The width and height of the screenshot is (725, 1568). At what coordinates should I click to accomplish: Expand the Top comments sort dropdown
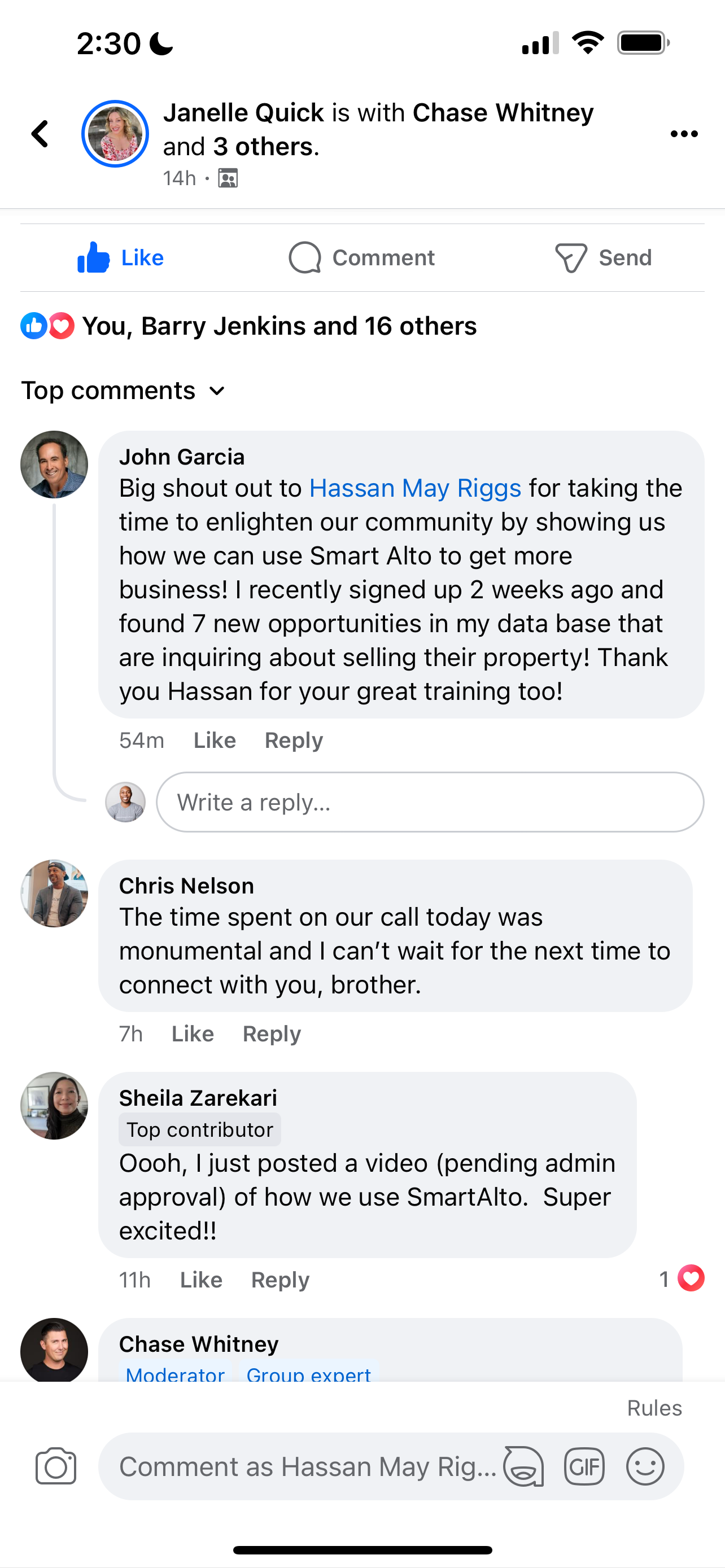pos(124,391)
